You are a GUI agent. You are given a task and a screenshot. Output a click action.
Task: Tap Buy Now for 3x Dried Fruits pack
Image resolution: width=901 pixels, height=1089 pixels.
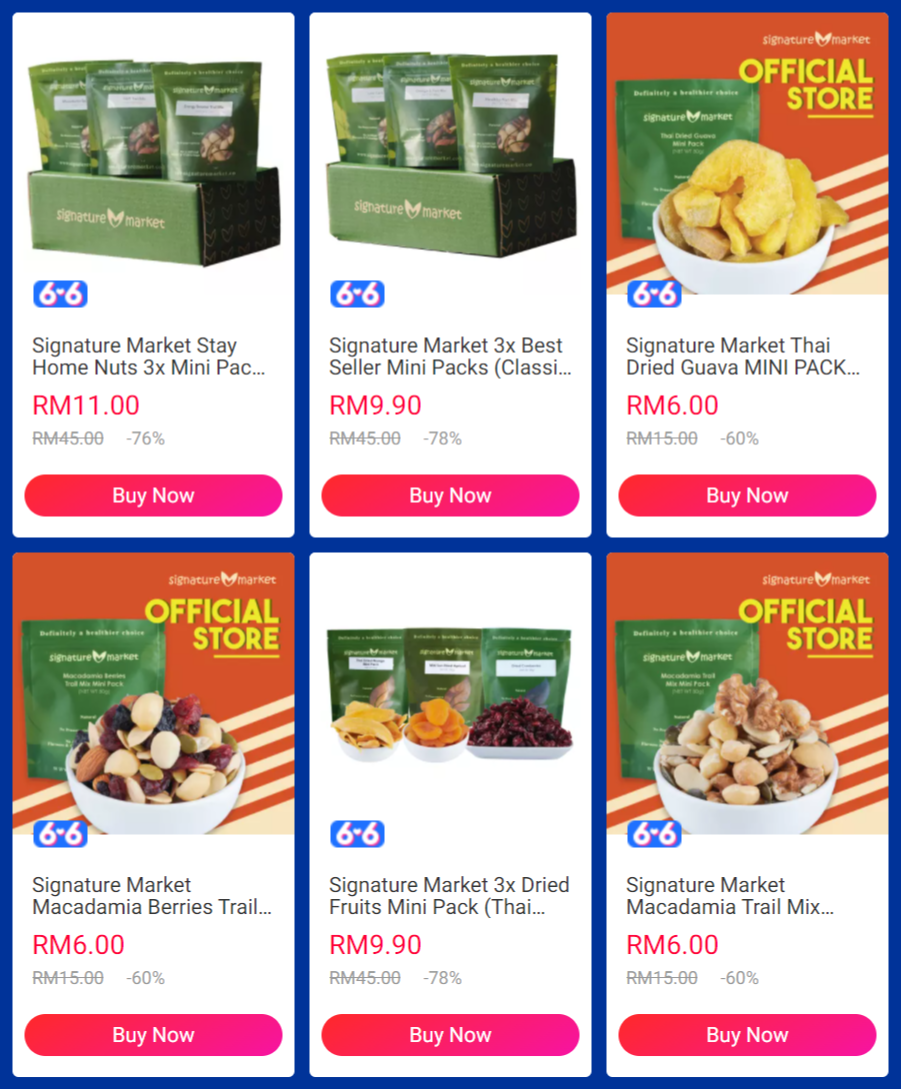click(450, 1035)
